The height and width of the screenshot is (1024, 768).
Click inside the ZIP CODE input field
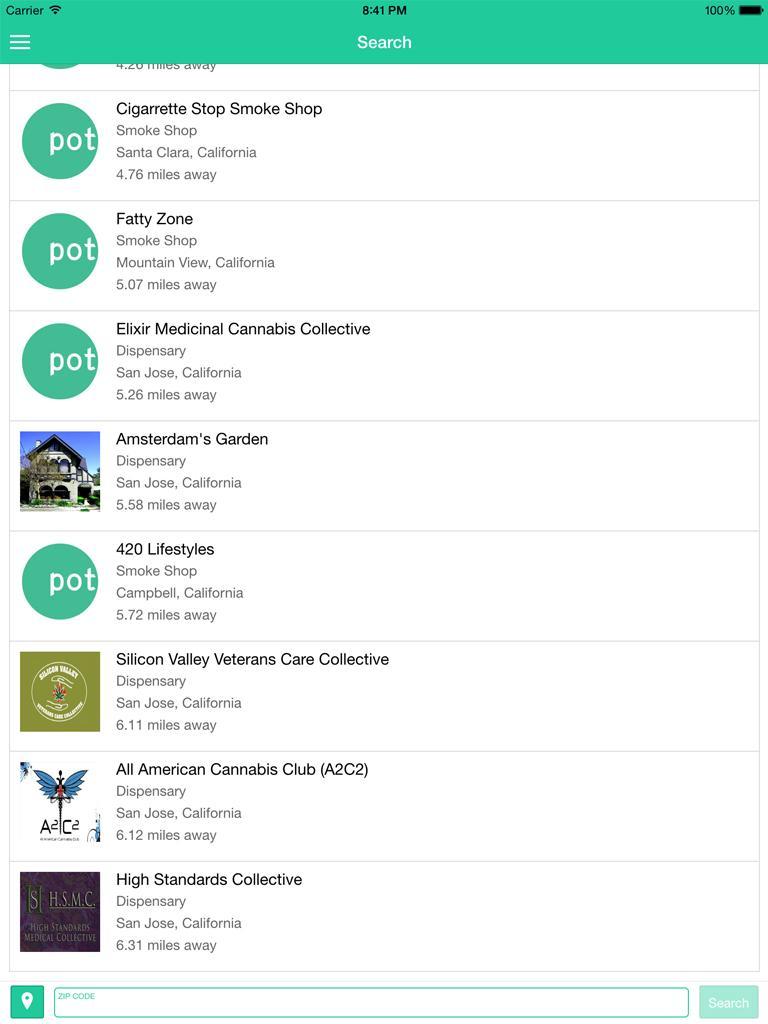point(370,1001)
